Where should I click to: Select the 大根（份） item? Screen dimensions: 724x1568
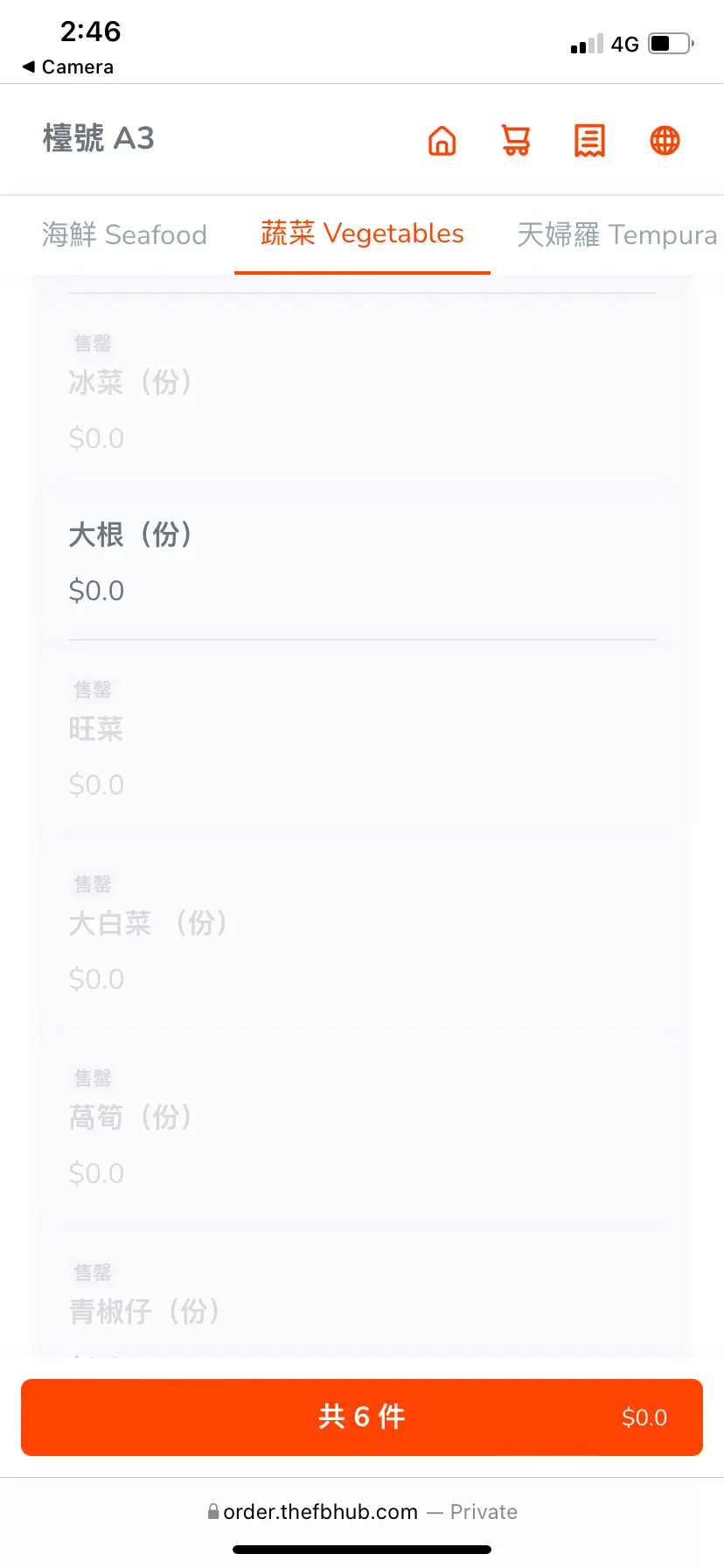362,562
